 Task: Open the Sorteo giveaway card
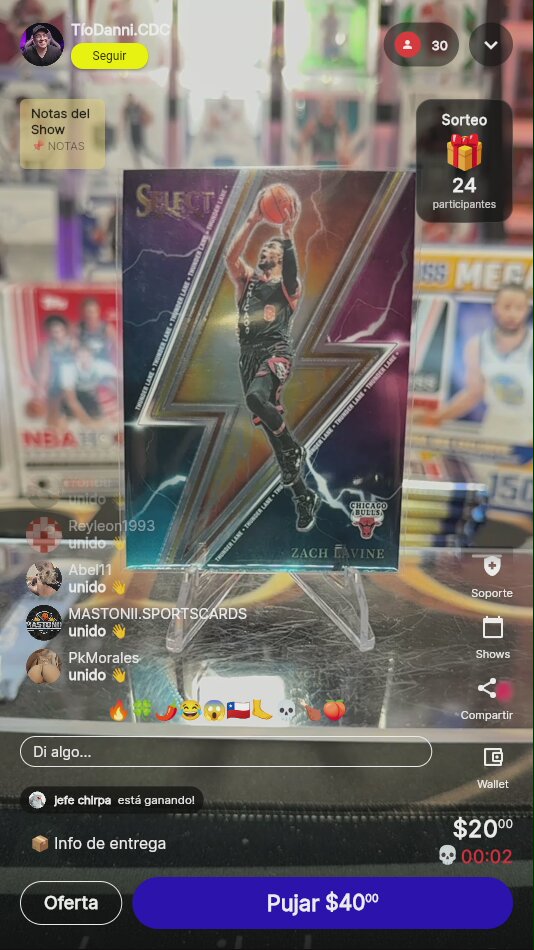pos(464,161)
